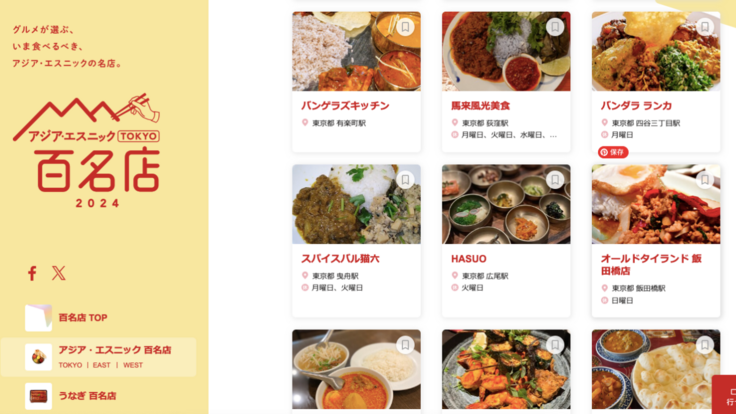This screenshot has height=414, width=736.
Task: Open the TOKYO area link
Action: click(x=70, y=365)
